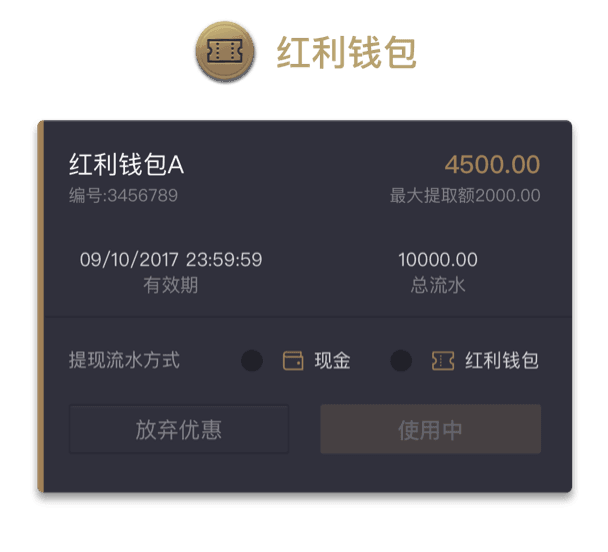Select 红利钱包 as the withdrawal turnover method
The height and width of the screenshot is (552, 608).
(401, 361)
